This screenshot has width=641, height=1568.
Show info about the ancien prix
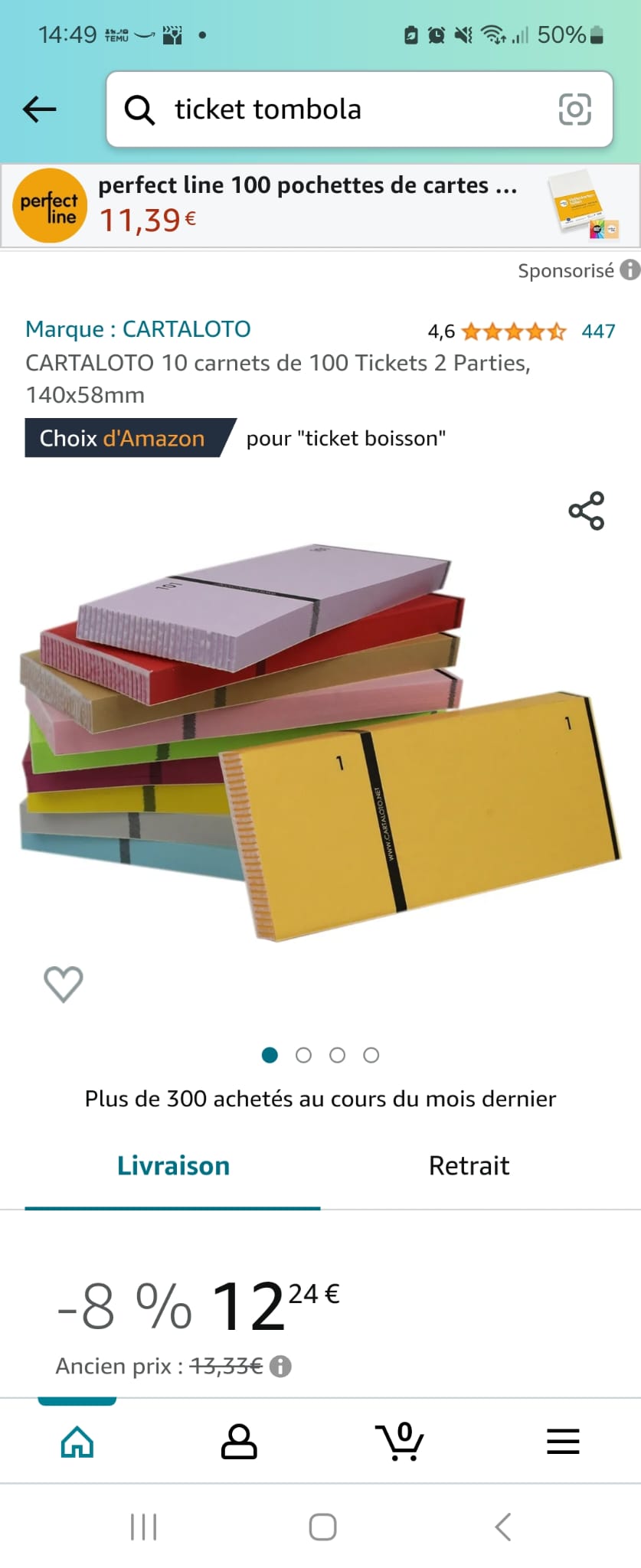[x=281, y=1367]
